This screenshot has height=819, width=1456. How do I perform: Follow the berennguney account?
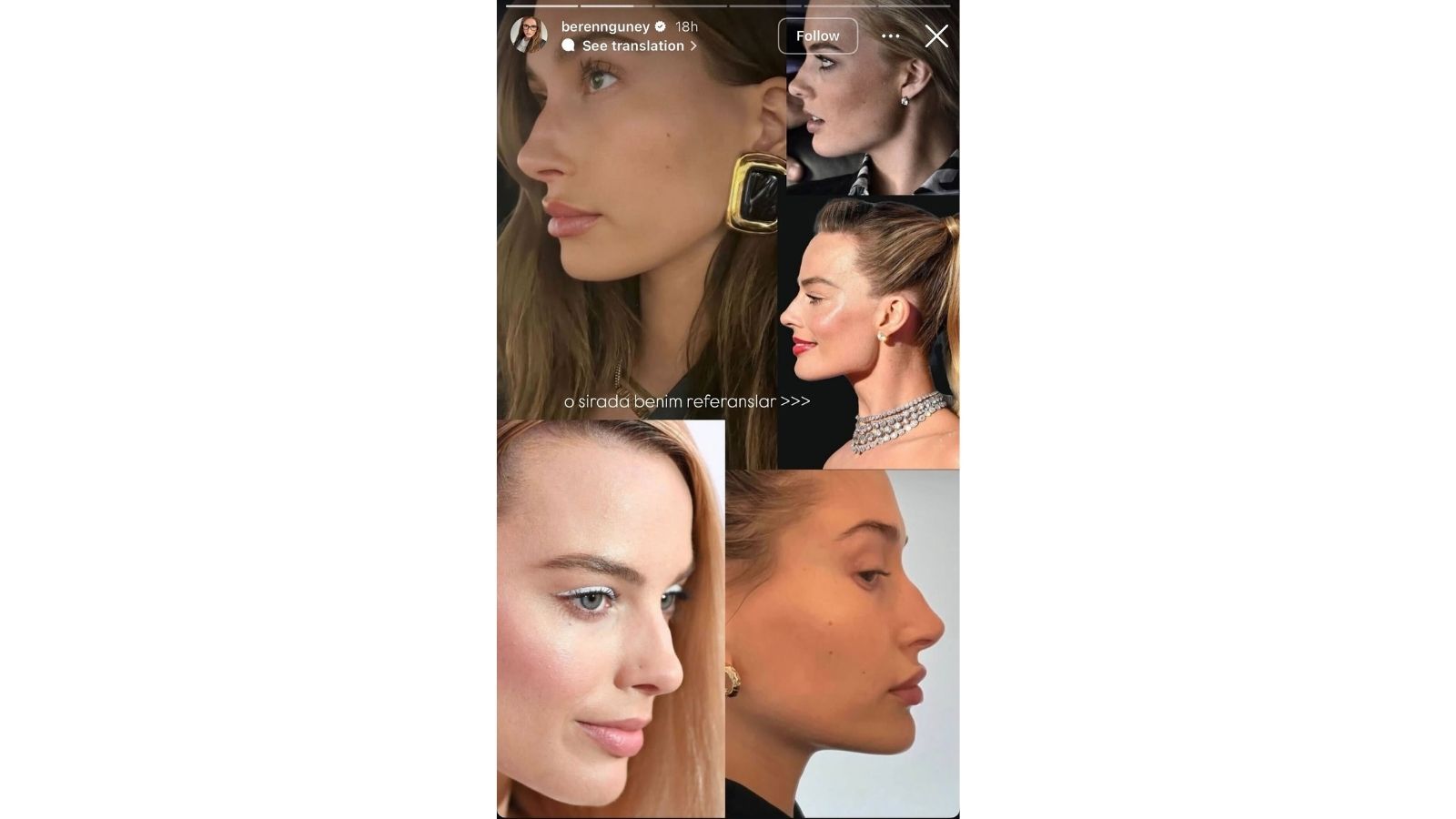817,36
